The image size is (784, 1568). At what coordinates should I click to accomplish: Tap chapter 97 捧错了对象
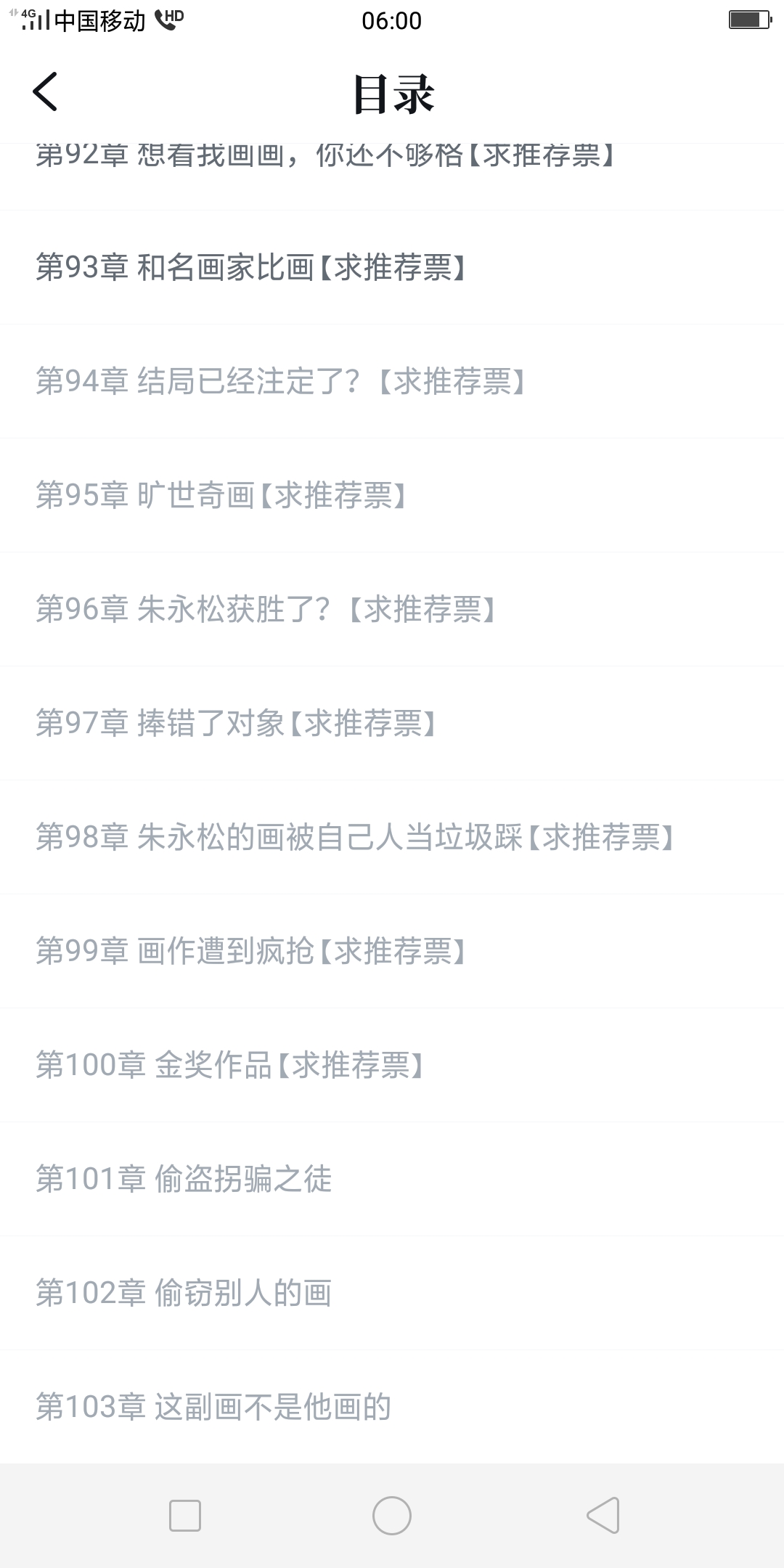coord(392,723)
